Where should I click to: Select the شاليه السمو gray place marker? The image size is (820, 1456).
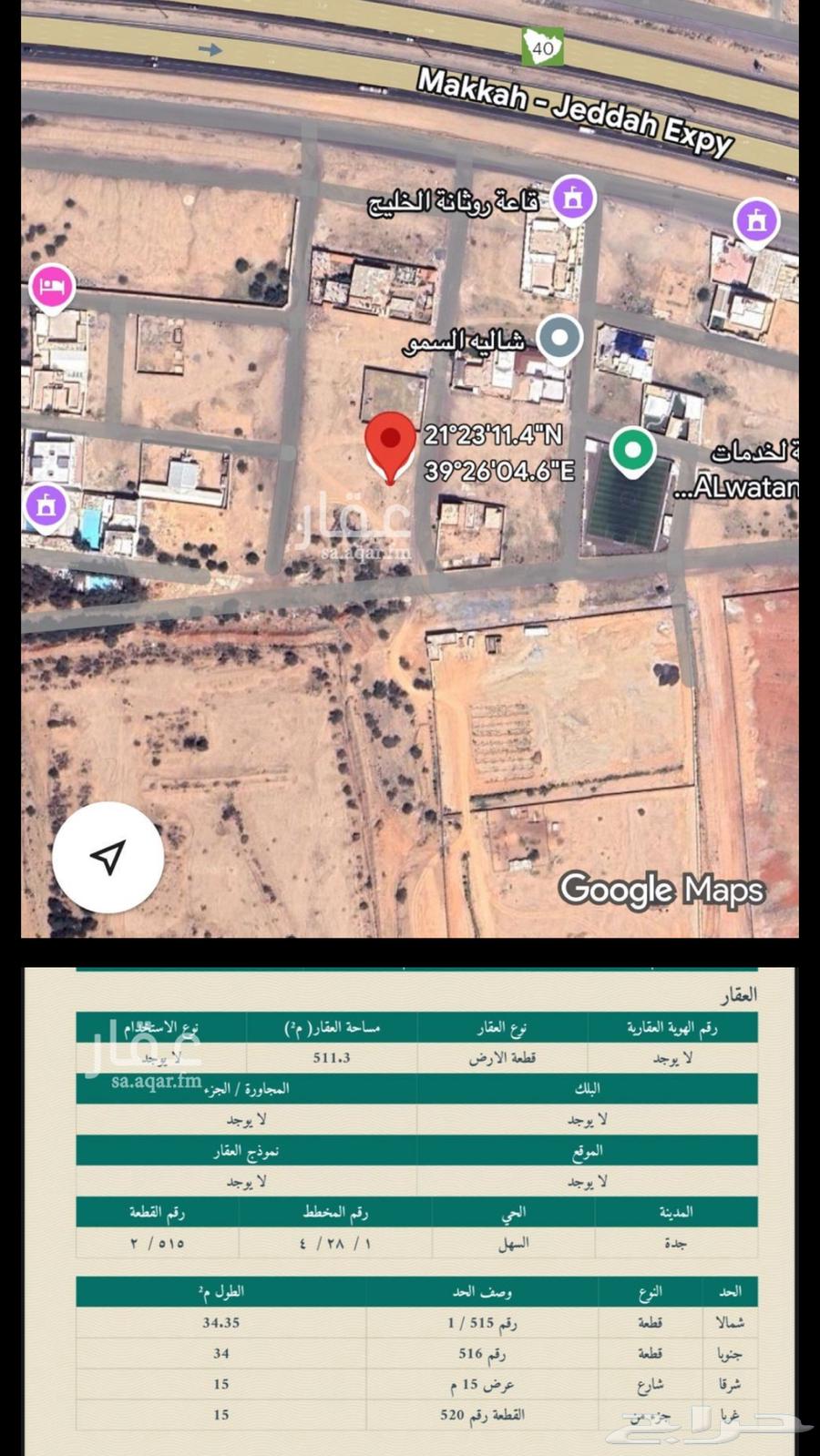(x=559, y=338)
